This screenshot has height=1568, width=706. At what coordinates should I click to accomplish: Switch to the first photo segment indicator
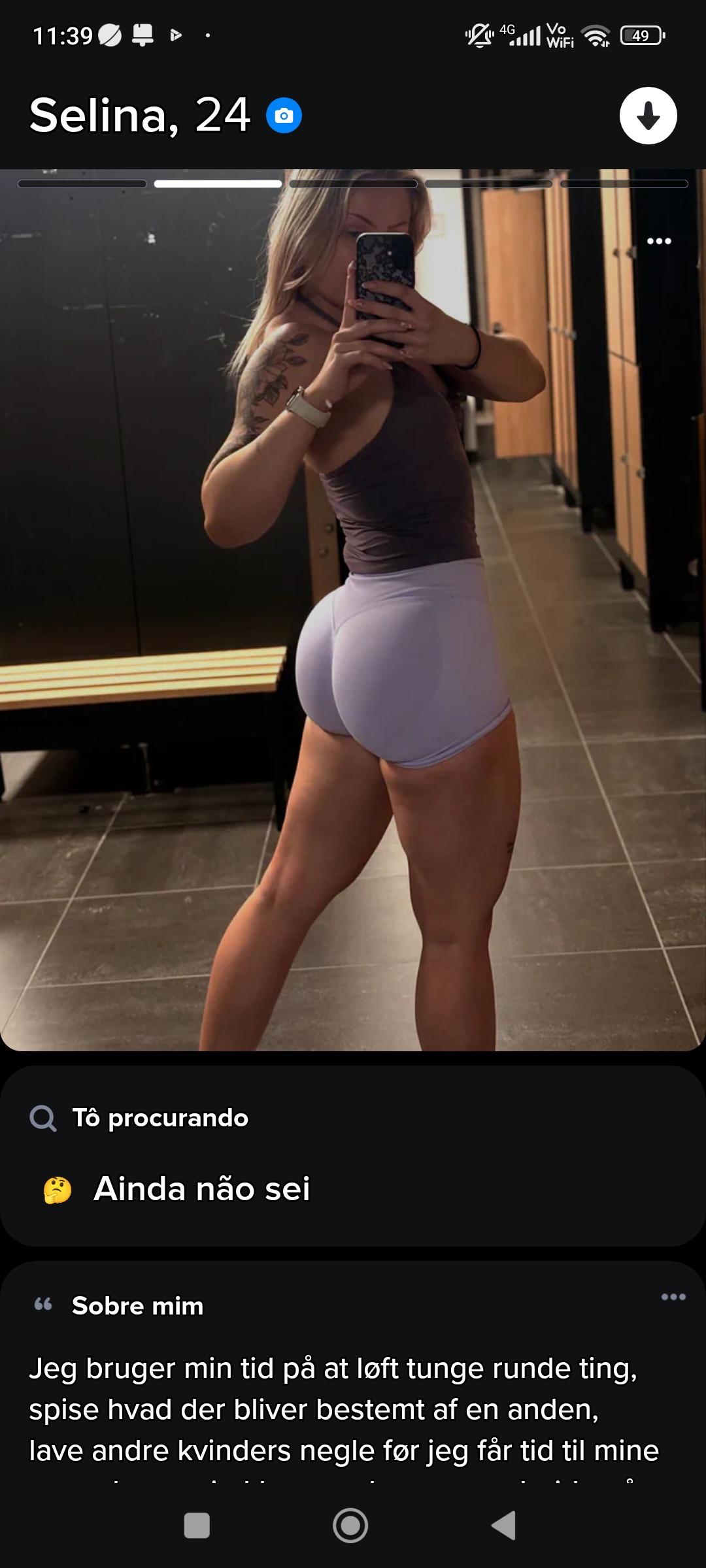82,184
